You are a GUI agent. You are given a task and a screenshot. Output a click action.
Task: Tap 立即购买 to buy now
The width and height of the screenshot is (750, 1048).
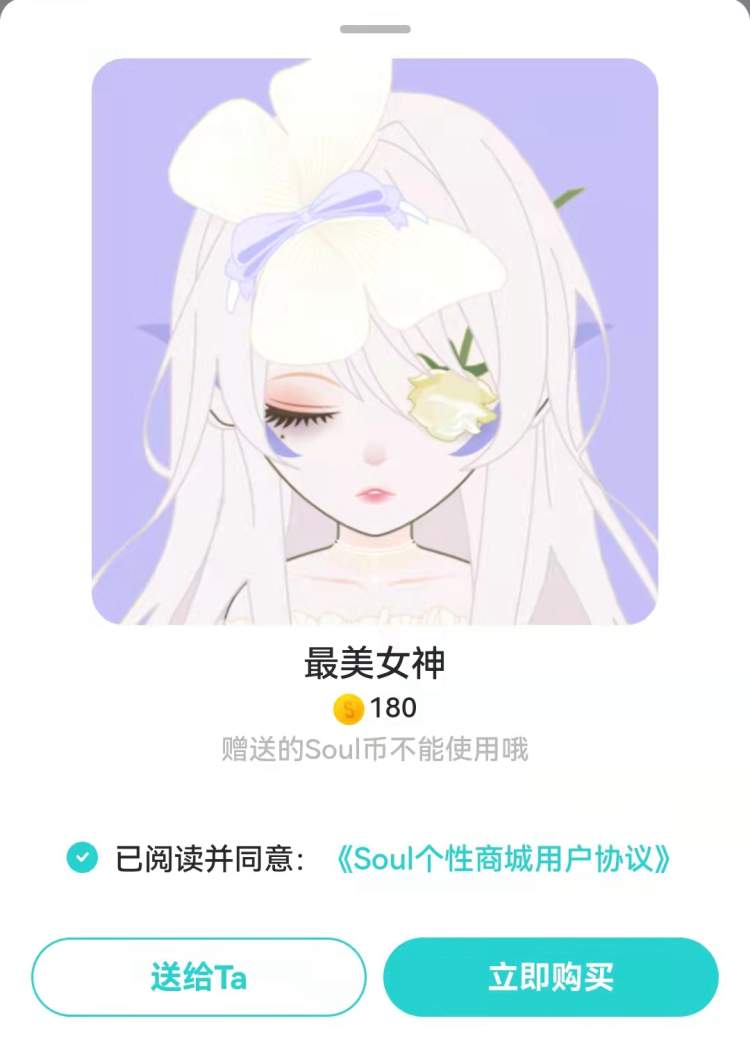click(550, 977)
